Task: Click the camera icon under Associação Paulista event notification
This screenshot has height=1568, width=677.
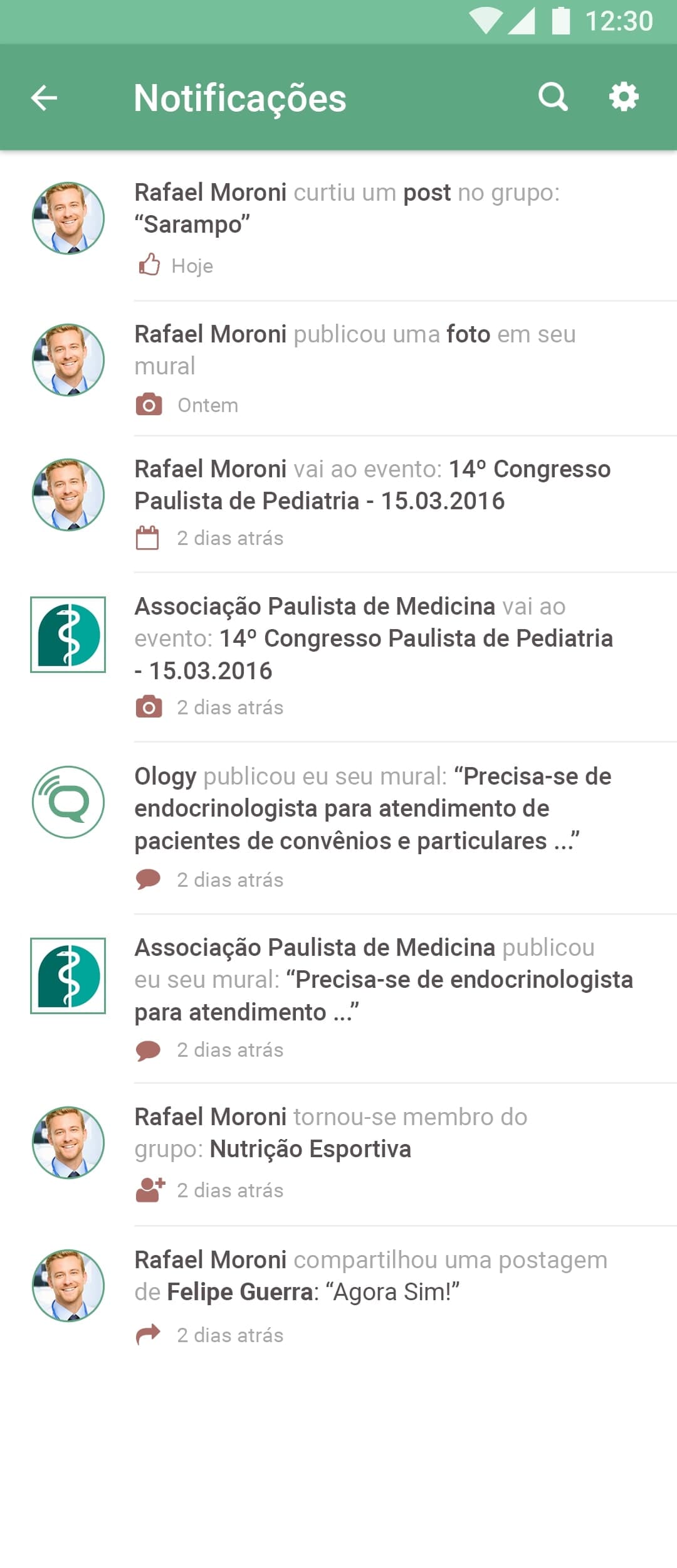Action: [x=149, y=707]
